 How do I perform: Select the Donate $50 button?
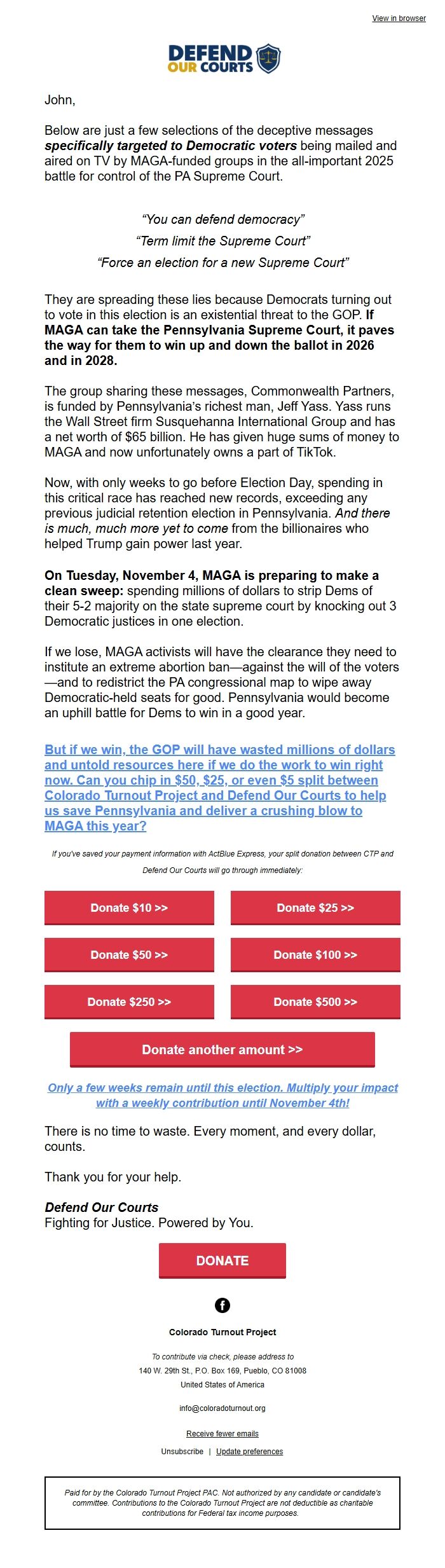(x=129, y=954)
